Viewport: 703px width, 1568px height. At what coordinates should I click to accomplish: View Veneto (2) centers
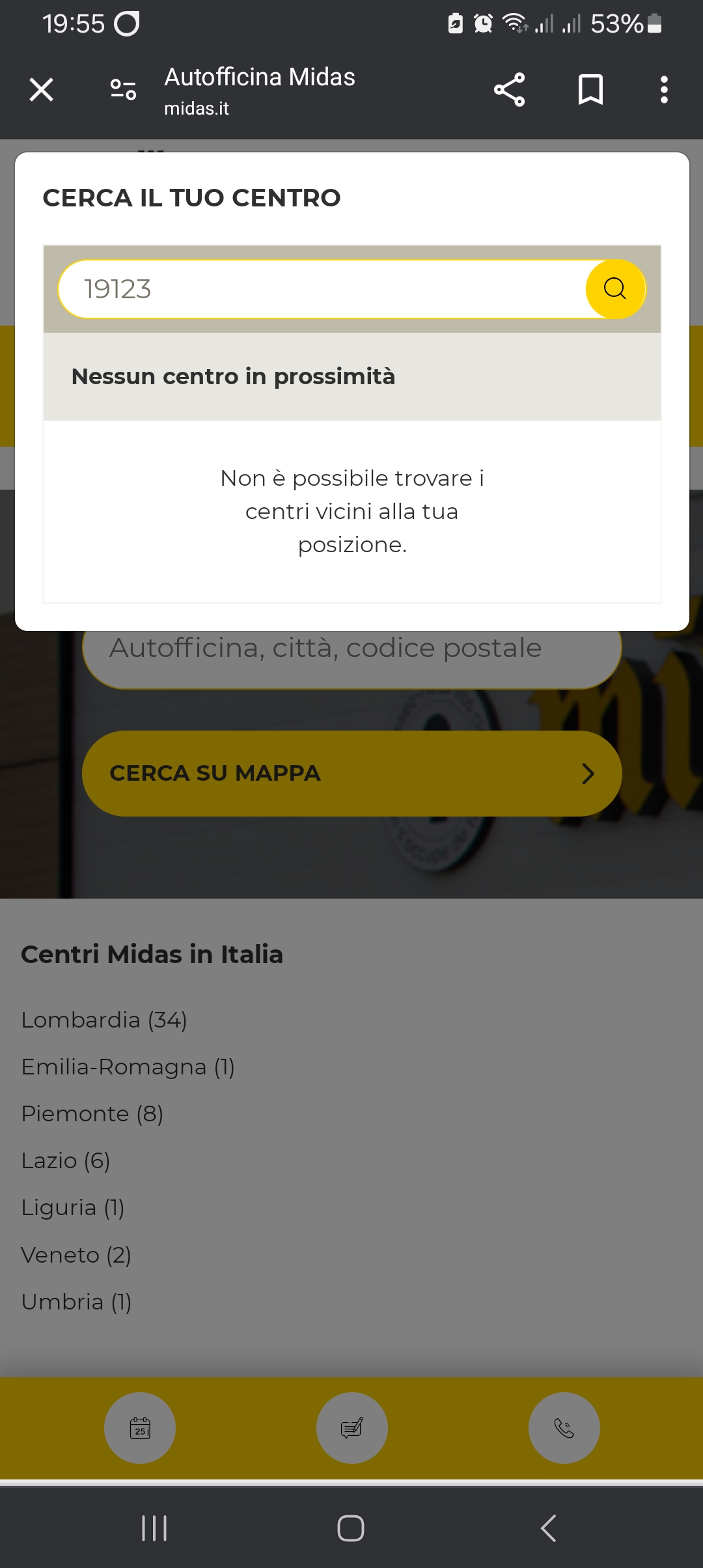(x=76, y=1255)
